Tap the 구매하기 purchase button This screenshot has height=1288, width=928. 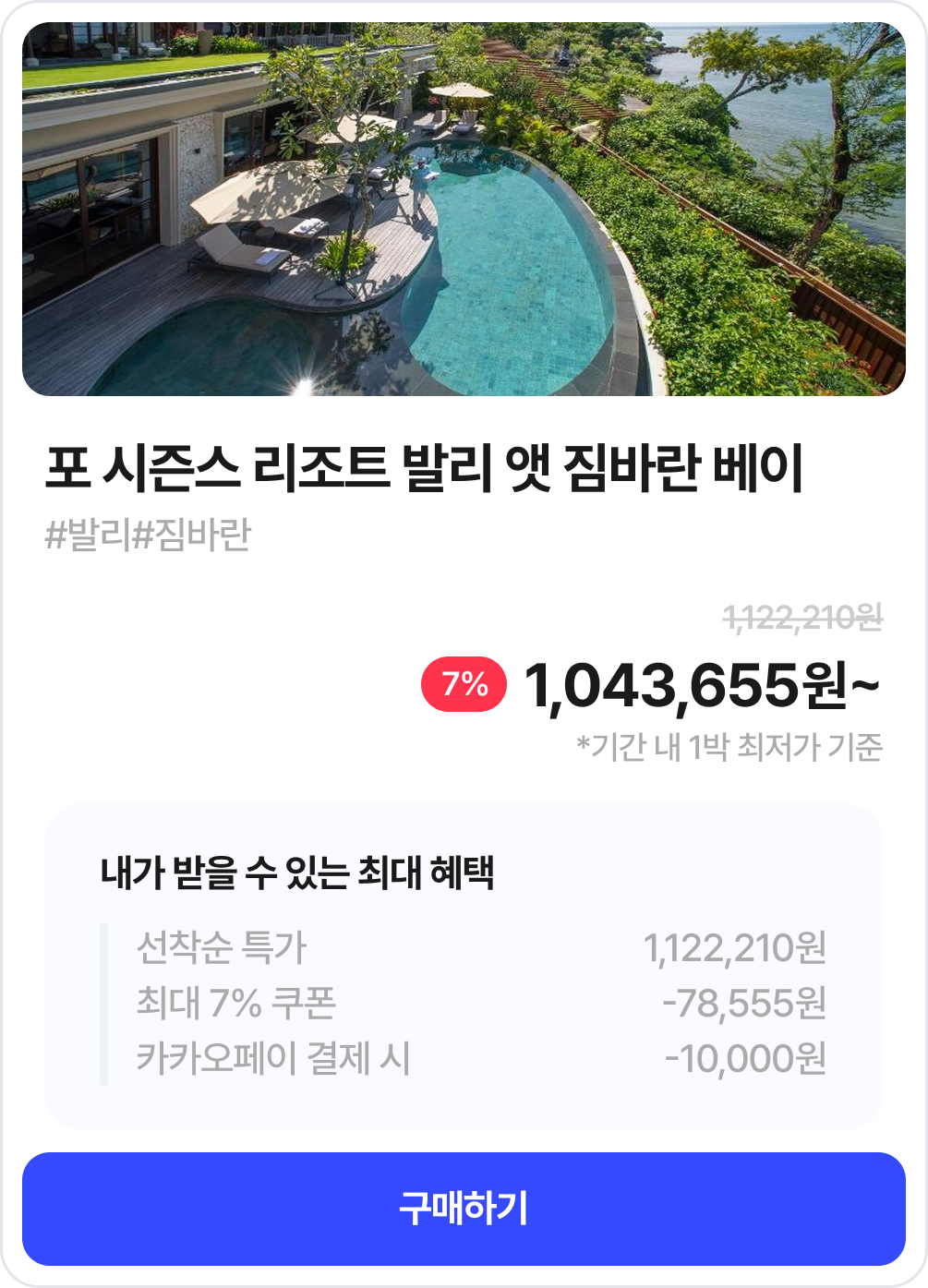point(464,1209)
